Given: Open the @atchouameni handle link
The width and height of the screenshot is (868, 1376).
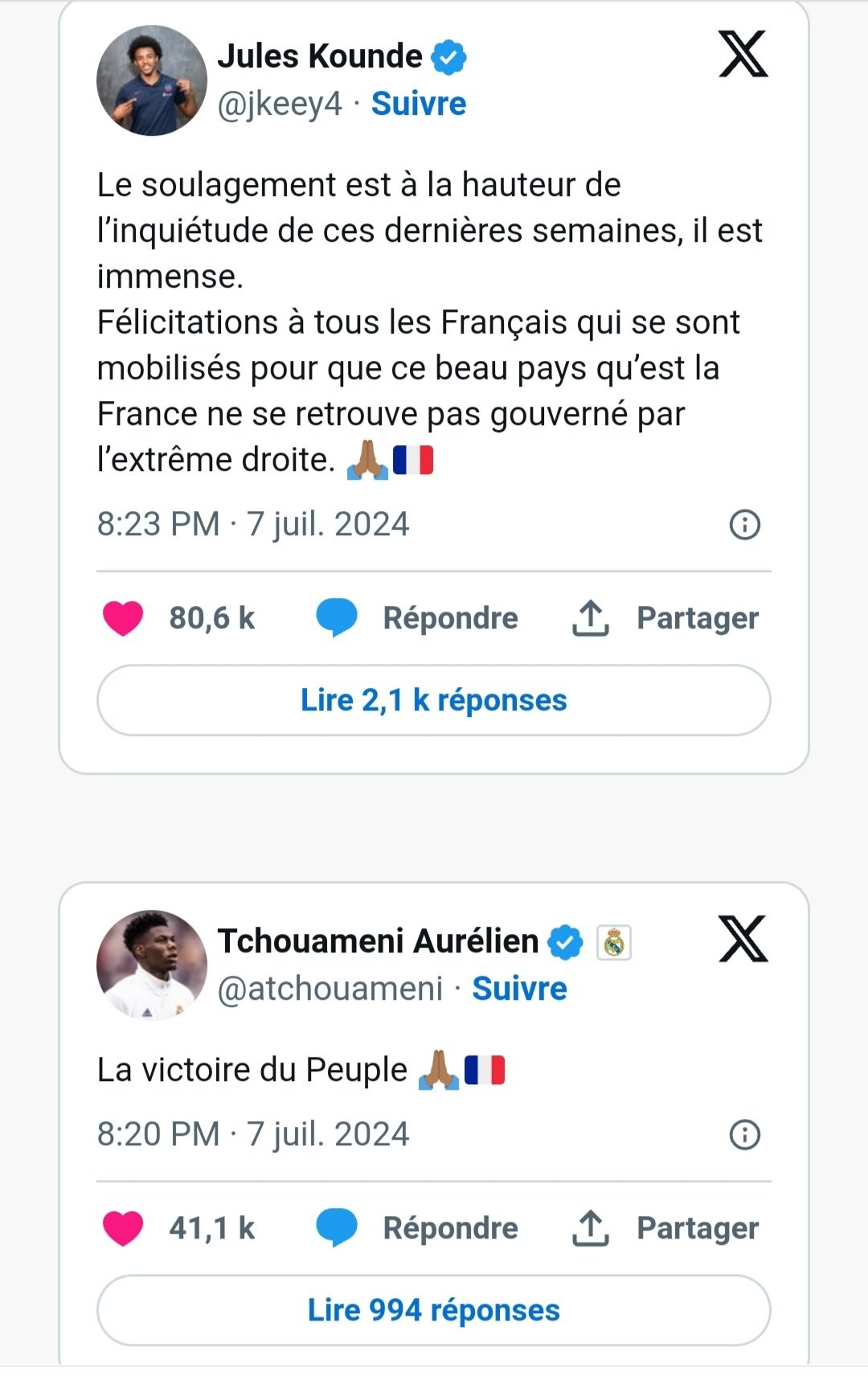Looking at the screenshot, I should 330,989.
